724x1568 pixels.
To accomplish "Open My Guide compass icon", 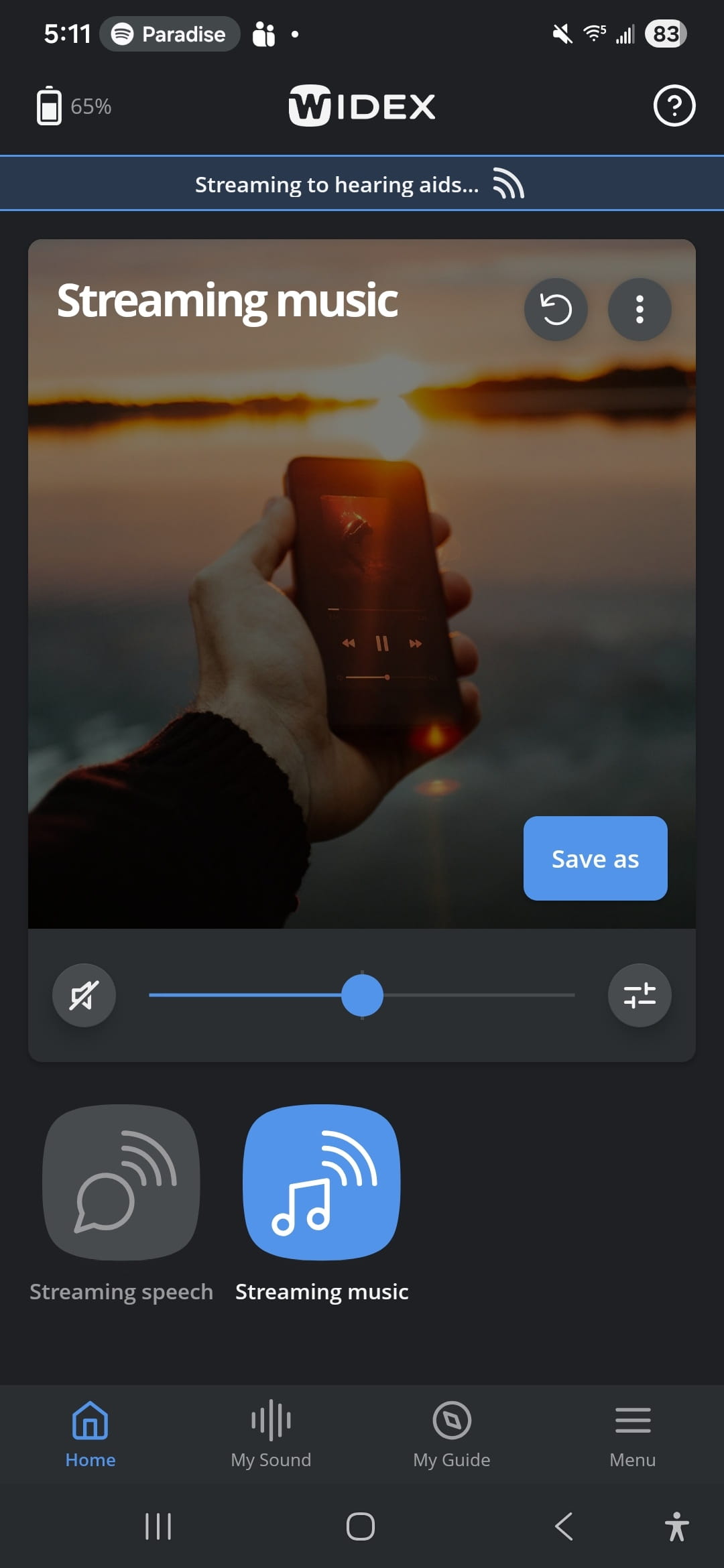I will [451, 1421].
